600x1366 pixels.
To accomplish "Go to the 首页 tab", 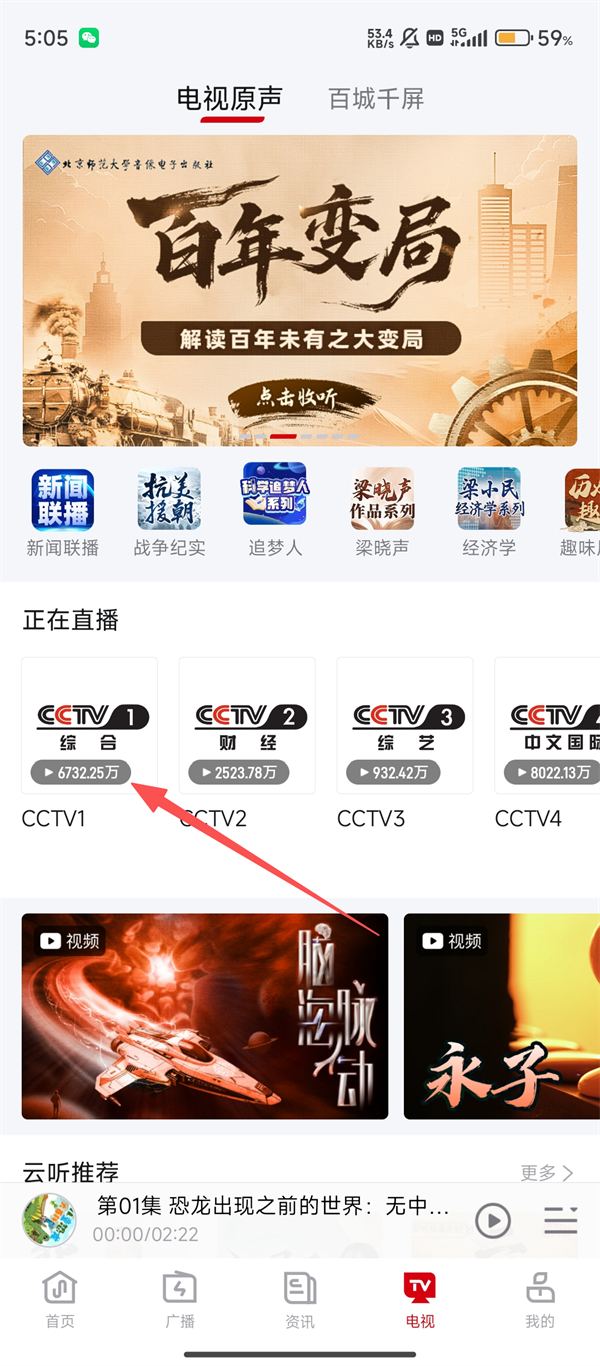I will click(x=60, y=1300).
